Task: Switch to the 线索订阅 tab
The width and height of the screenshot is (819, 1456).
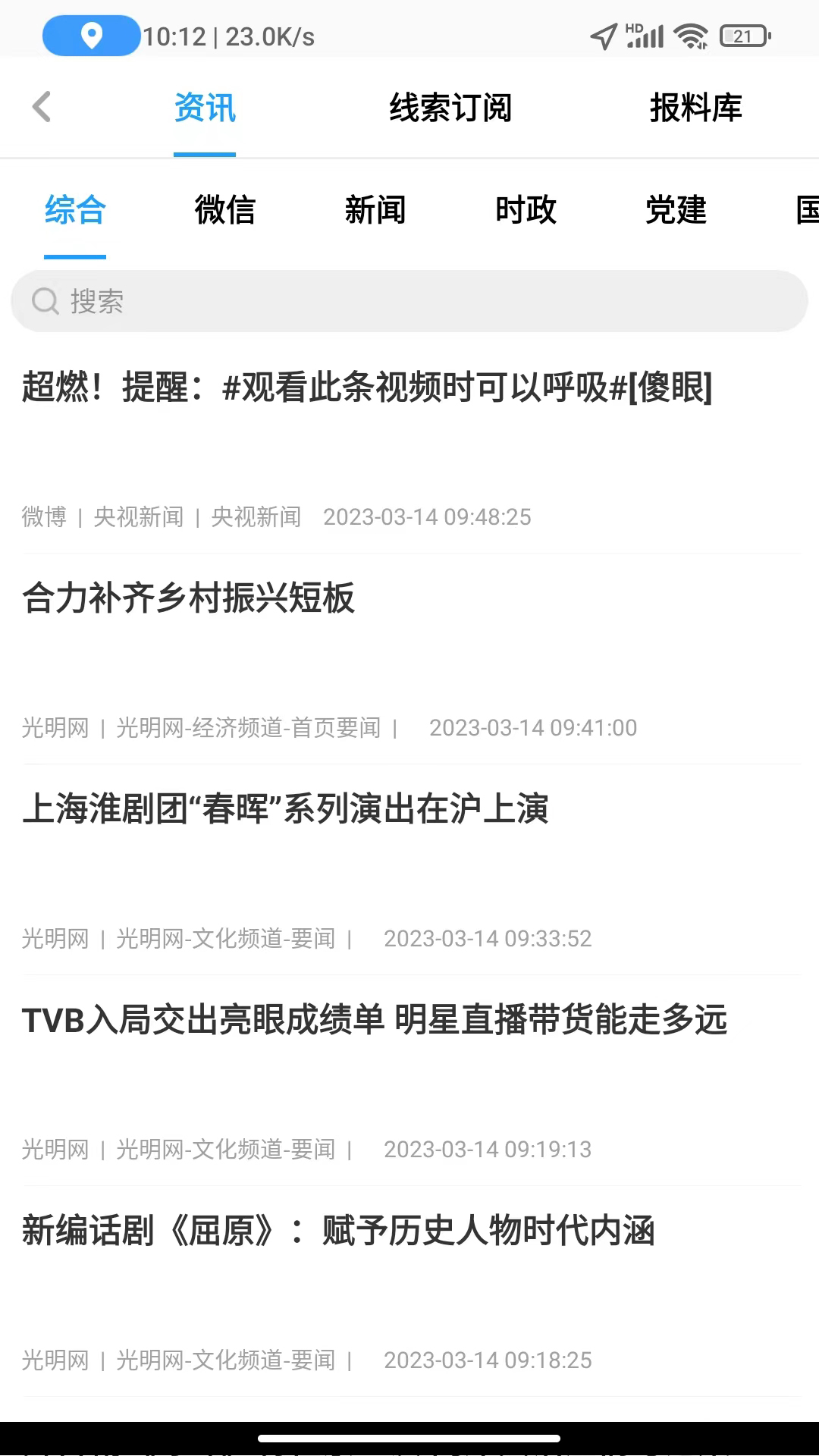Action: click(x=450, y=108)
